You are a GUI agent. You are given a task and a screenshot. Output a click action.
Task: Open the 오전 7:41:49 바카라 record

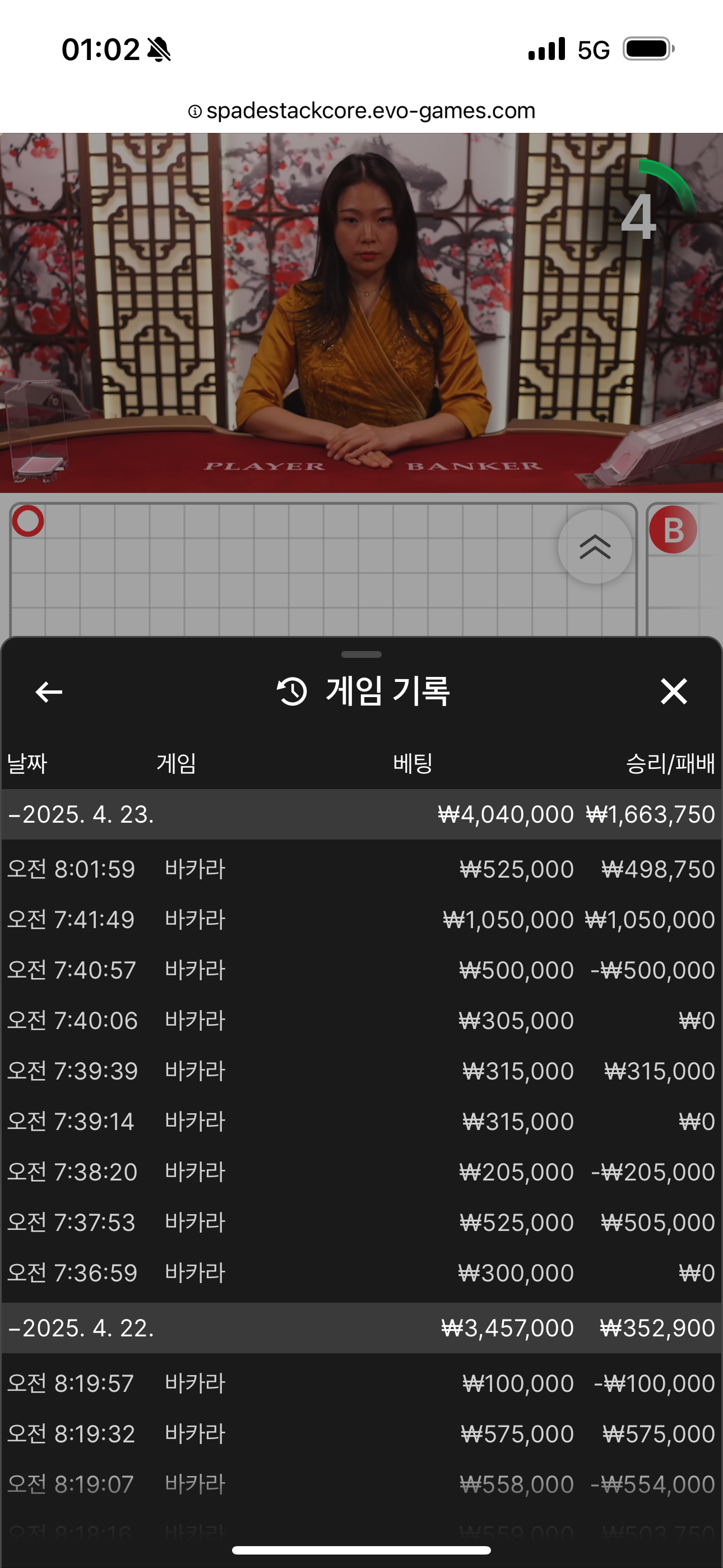(361, 920)
